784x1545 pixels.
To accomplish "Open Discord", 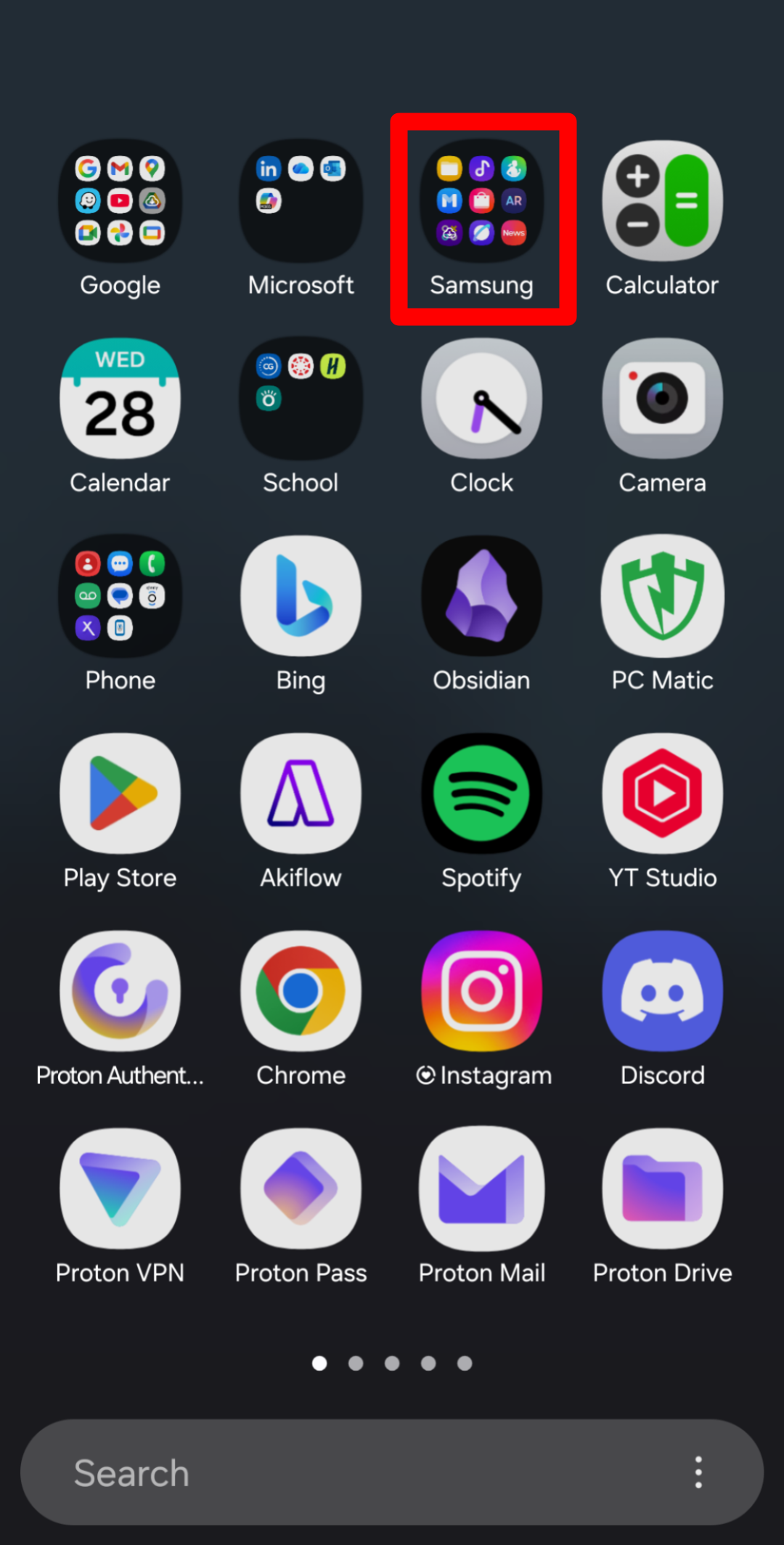I will coord(661,990).
